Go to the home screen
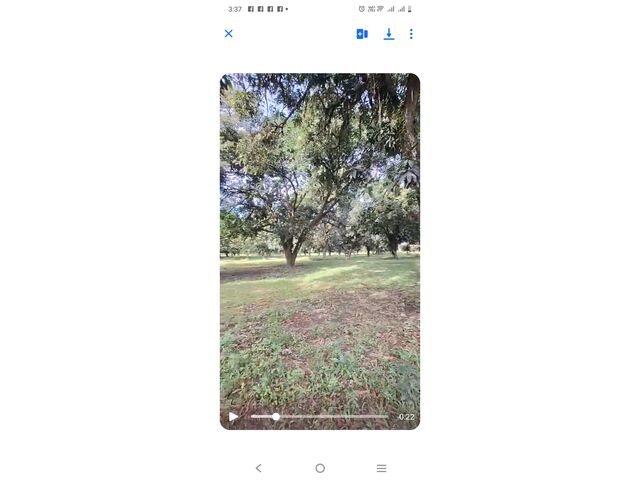Viewport: 640px width, 480px height. pyautogui.click(x=320, y=468)
